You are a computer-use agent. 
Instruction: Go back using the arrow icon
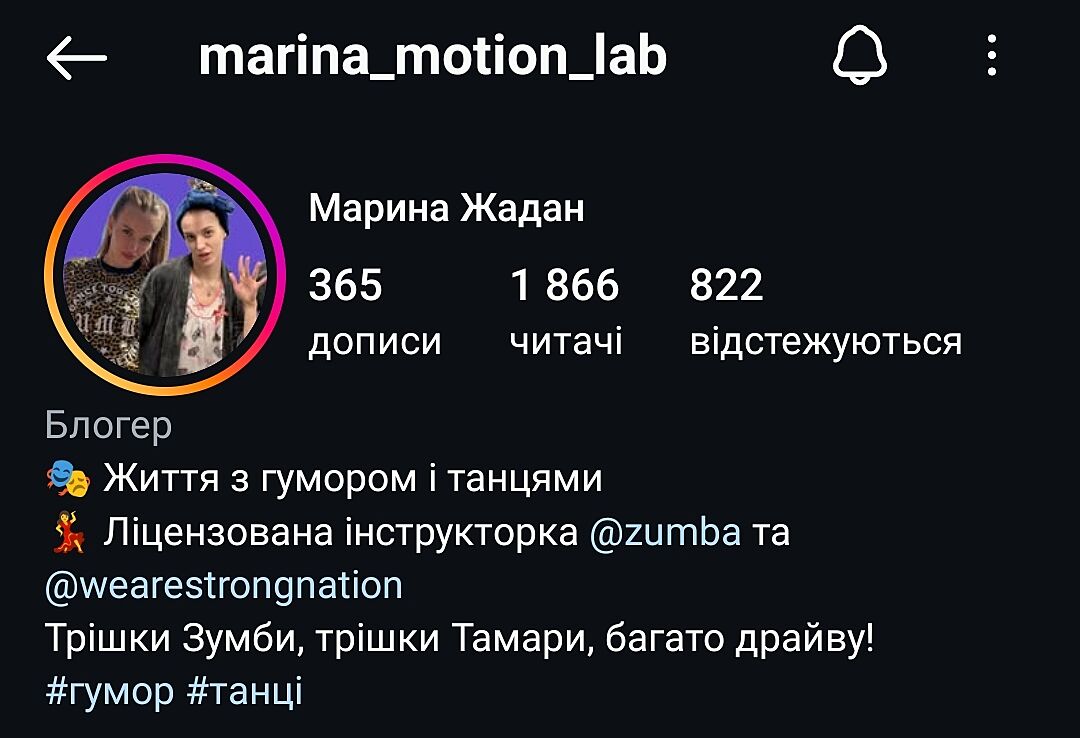pos(76,59)
